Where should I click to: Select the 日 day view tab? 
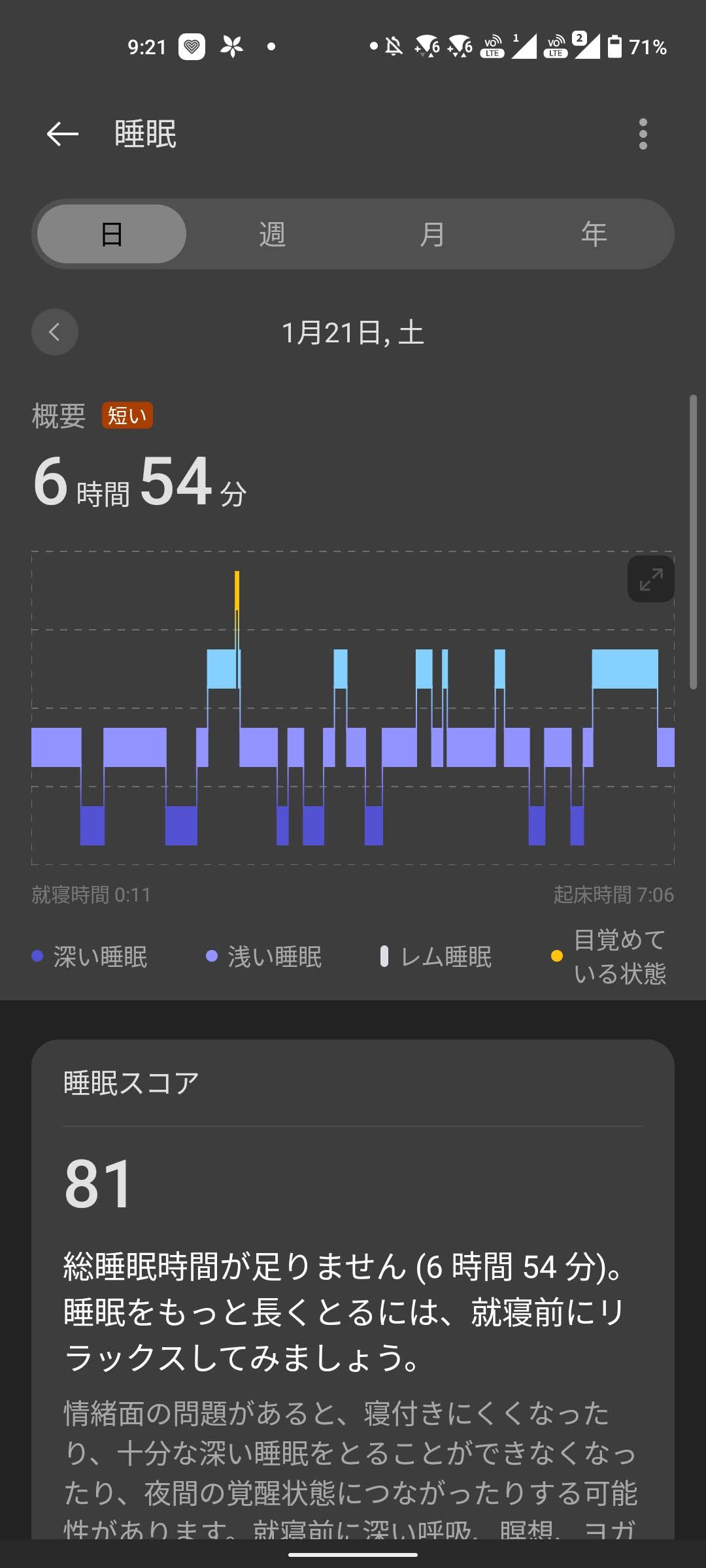[112, 234]
